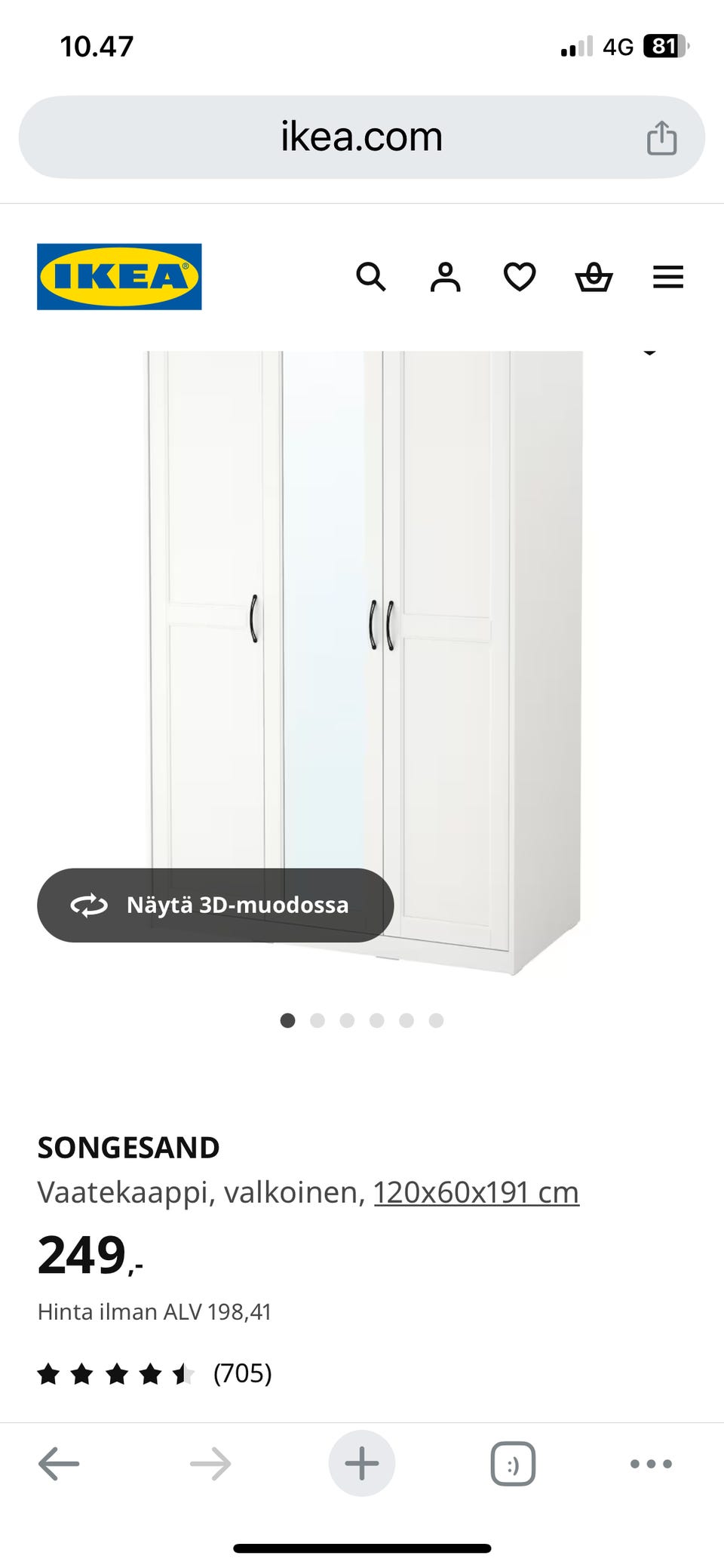The width and height of the screenshot is (724, 1568).
Task: Go to the IKEA home page logo
Action: click(119, 277)
